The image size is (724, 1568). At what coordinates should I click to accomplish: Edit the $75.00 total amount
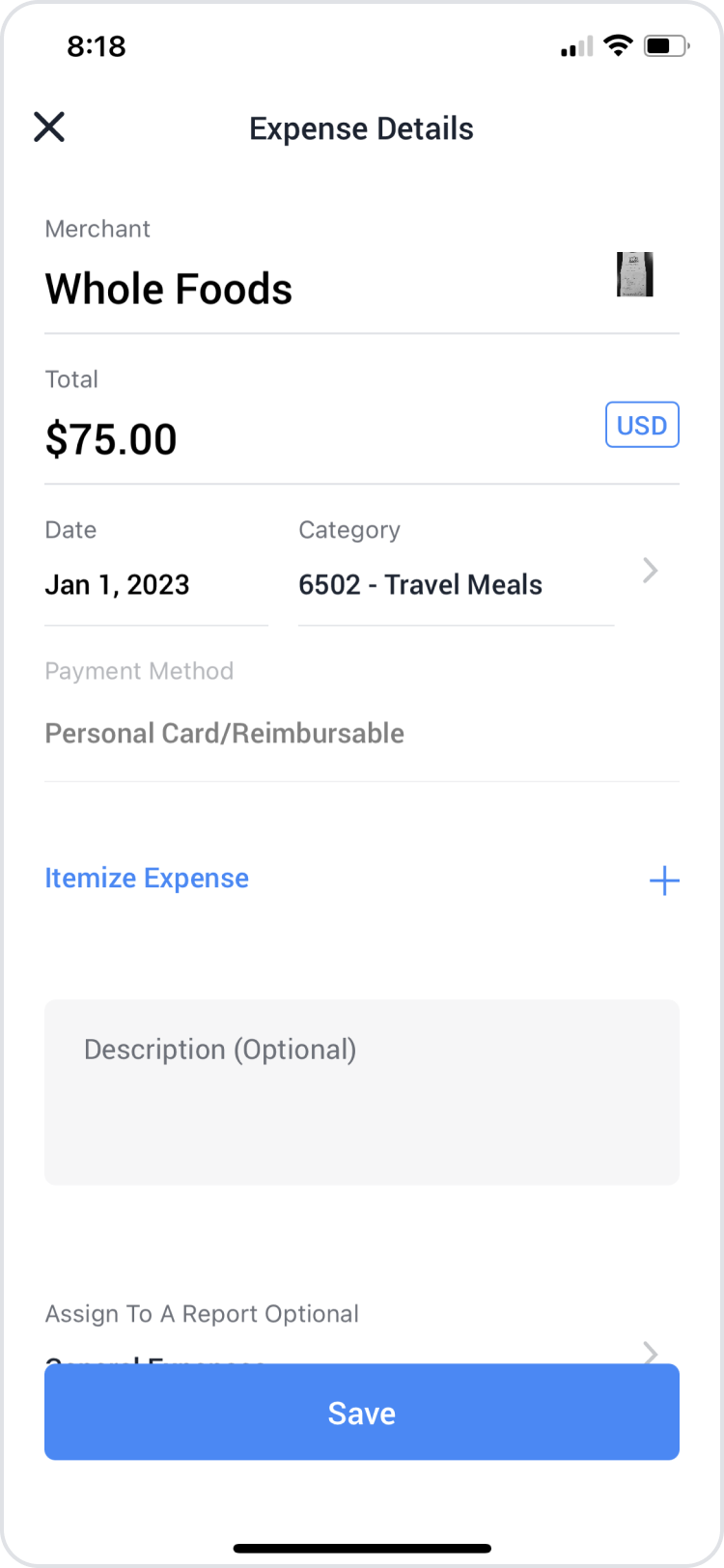111,440
